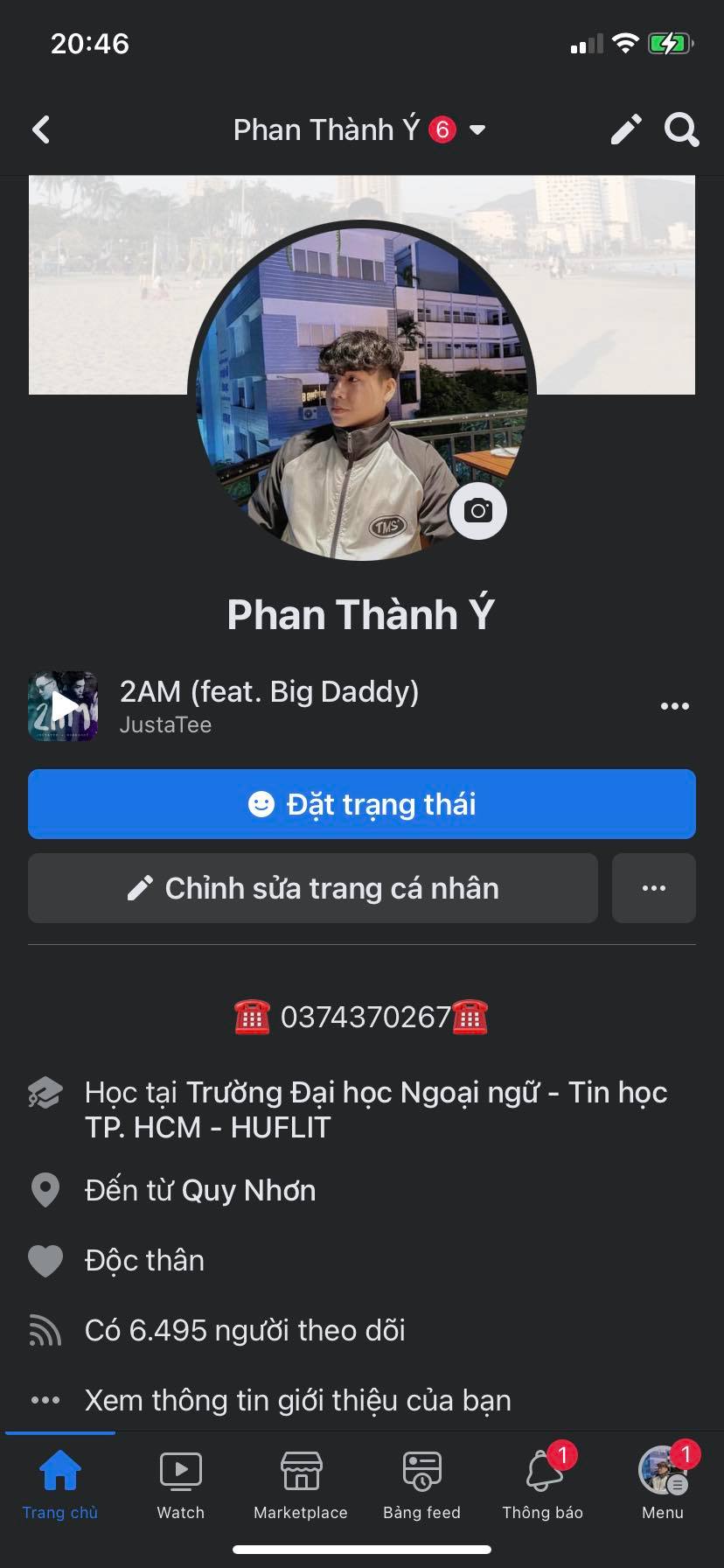Go to the Bảng feed tab
Image resolution: width=724 pixels, height=1568 pixels.
pyautogui.click(x=421, y=1485)
